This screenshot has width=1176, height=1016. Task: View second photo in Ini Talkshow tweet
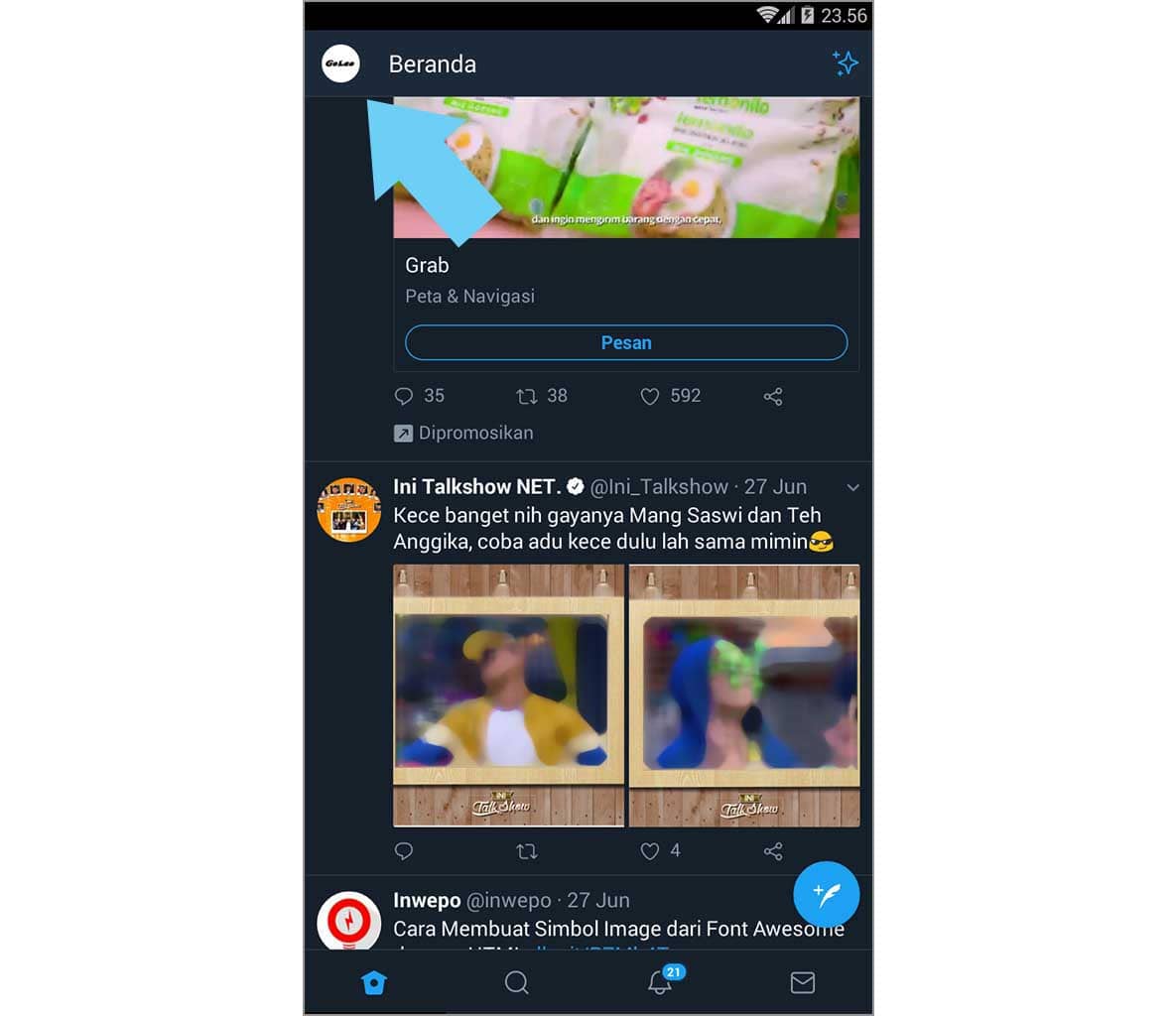click(744, 695)
